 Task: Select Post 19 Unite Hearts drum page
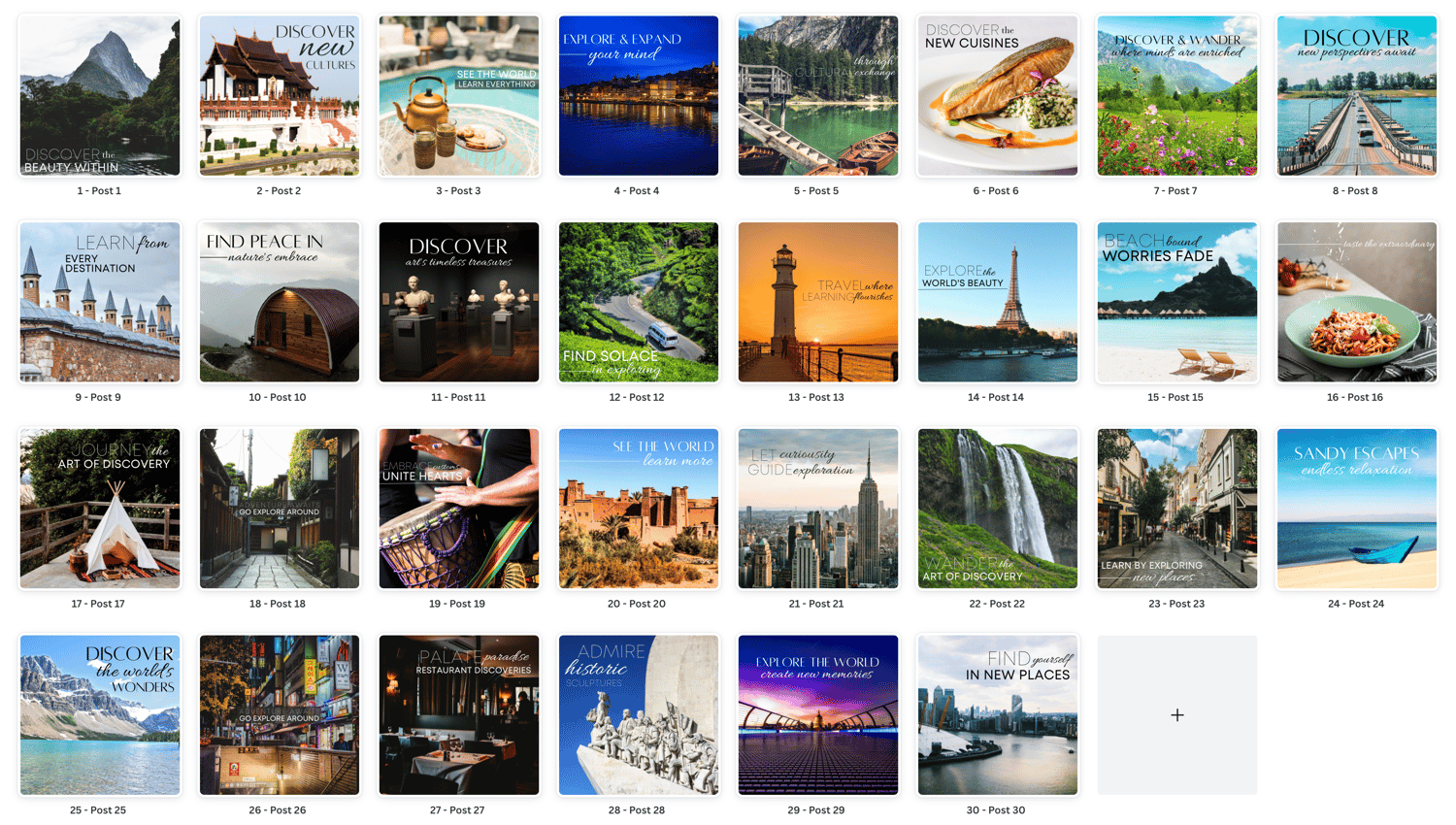(459, 509)
